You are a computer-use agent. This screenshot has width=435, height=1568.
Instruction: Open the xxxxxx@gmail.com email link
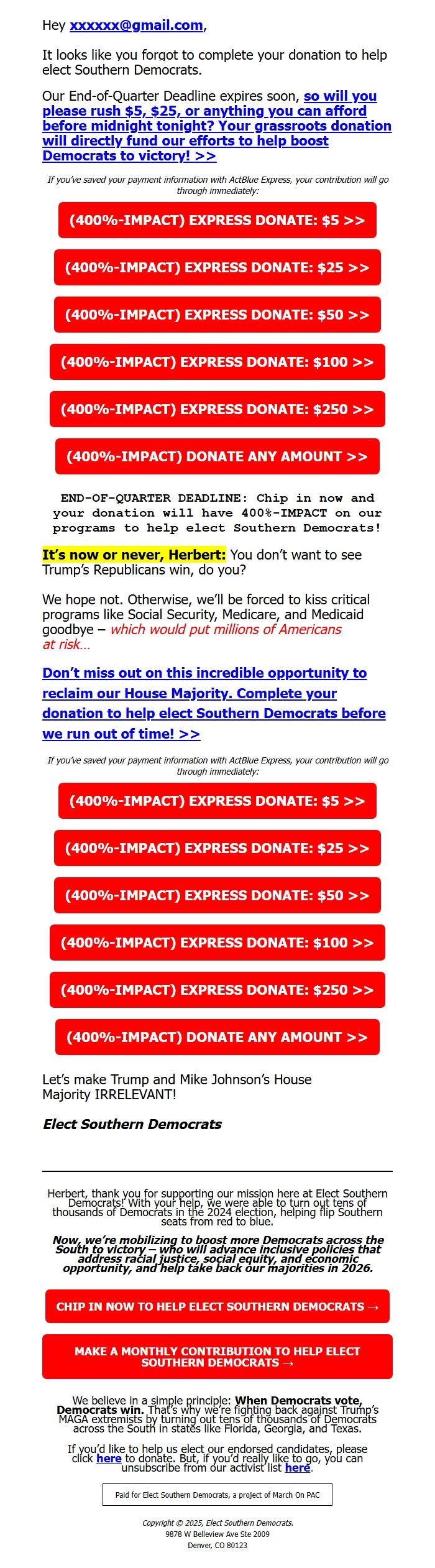tap(136, 25)
